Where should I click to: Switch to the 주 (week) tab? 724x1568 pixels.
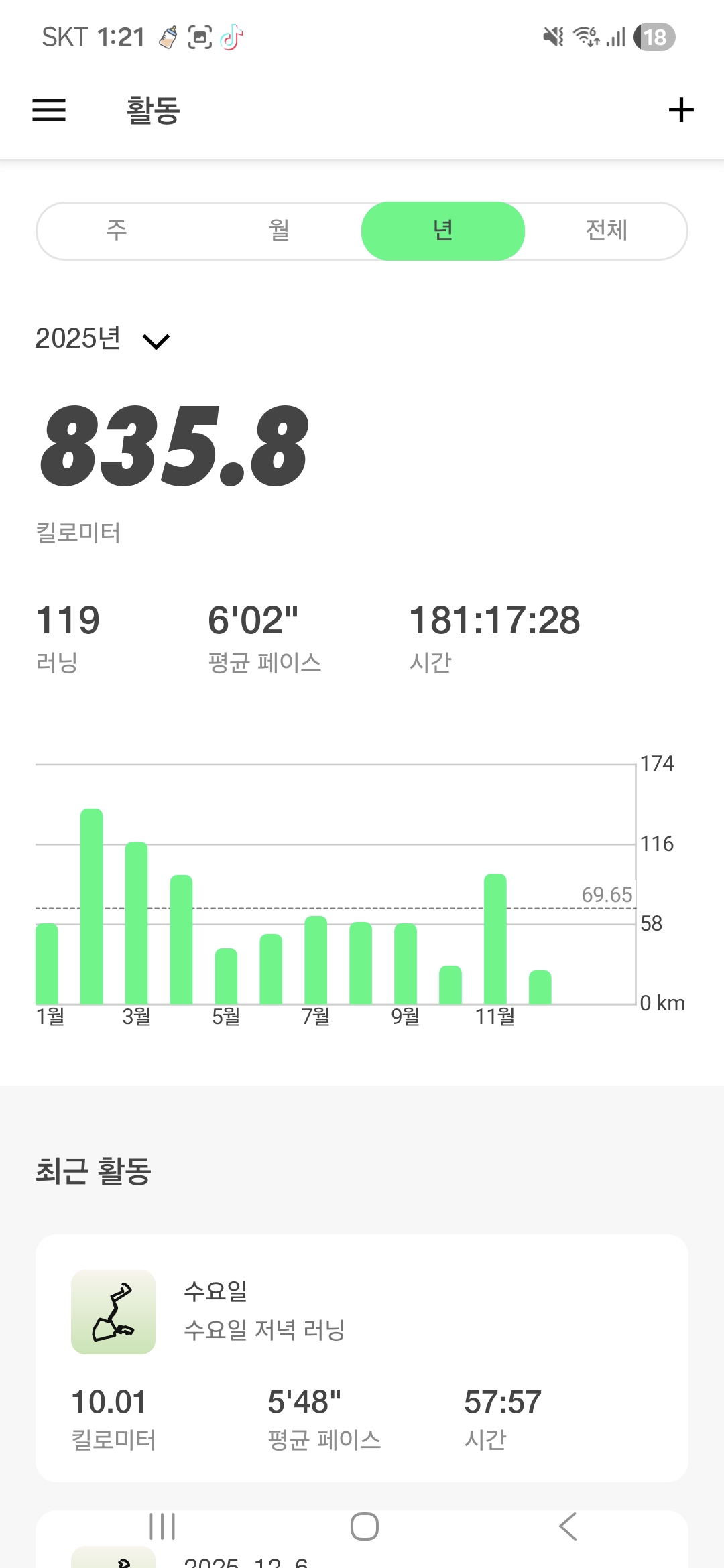[117, 231]
